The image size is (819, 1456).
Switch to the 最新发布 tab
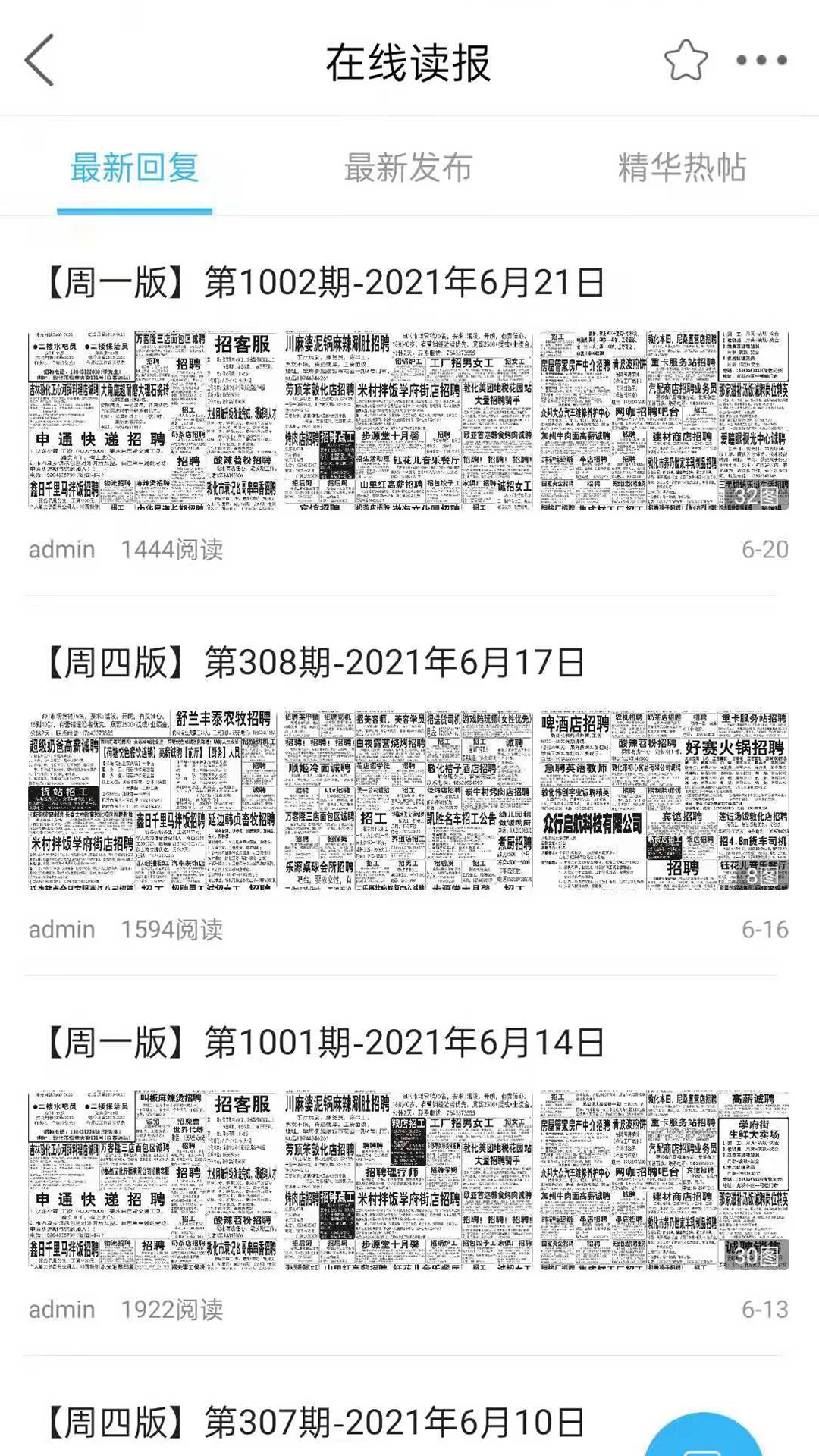[x=409, y=169]
